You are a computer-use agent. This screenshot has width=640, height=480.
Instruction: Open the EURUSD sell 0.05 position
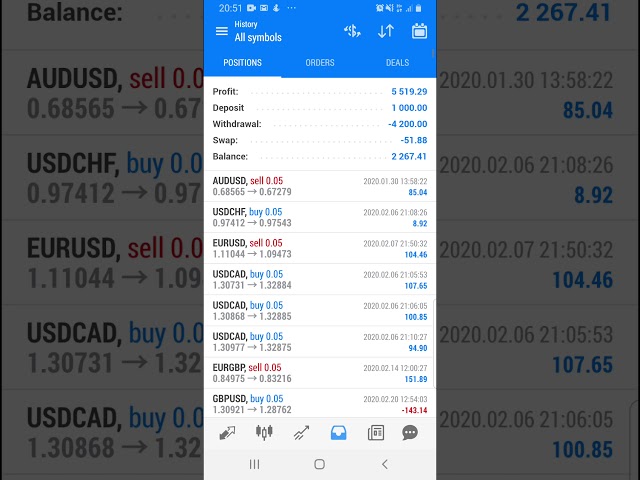point(320,248)
